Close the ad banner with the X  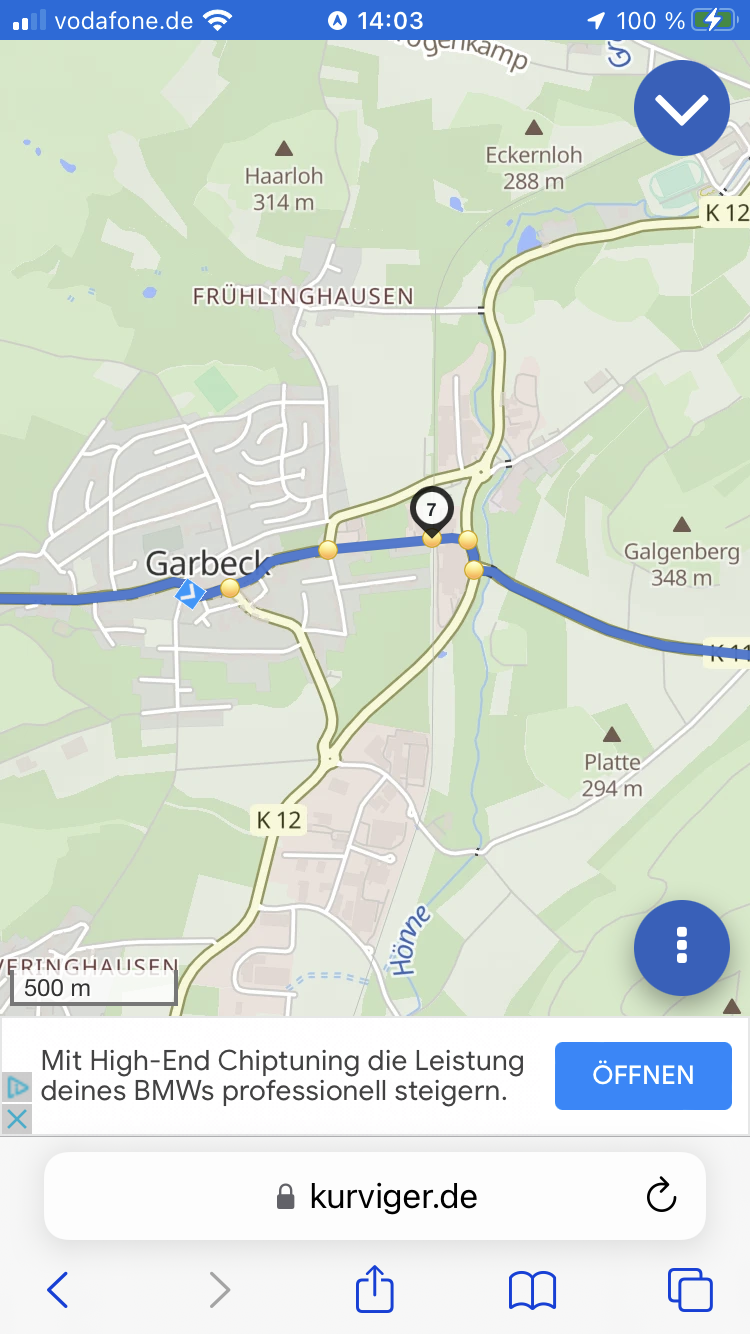click(16, 1118)
